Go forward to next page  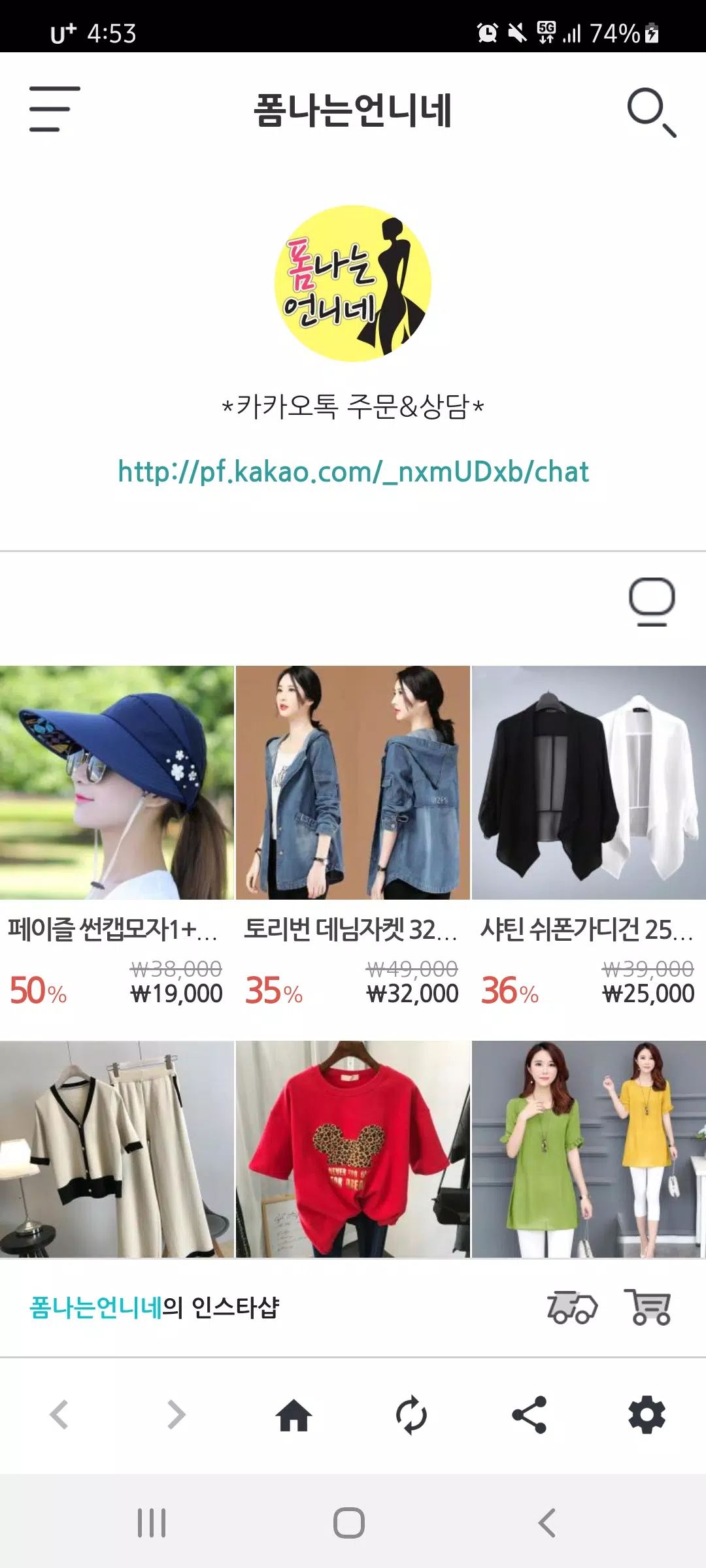(176, 1415)
